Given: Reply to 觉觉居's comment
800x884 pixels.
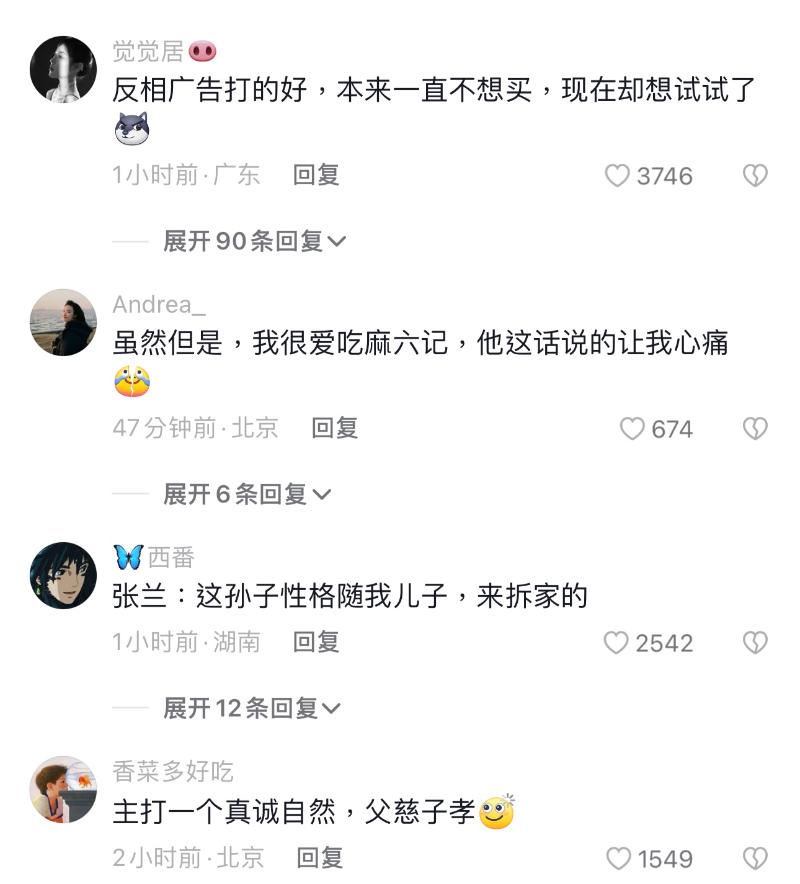Looking at the screenshot, I should (316, 175).
